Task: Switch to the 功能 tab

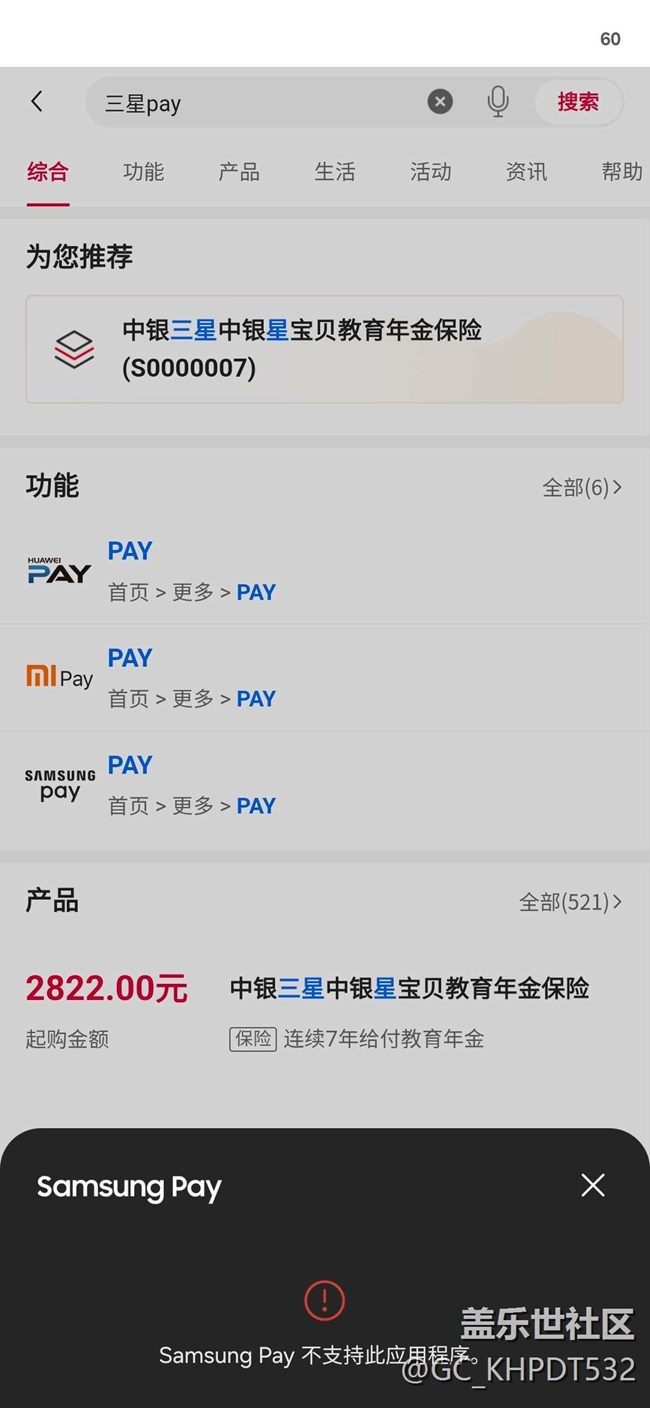Action: click(143, 172)
